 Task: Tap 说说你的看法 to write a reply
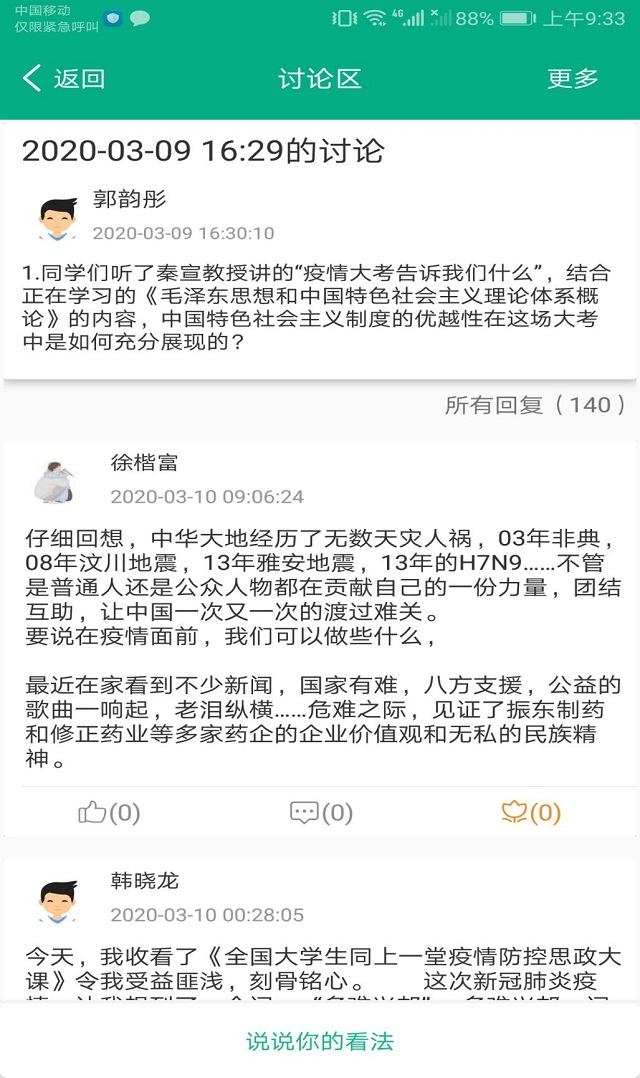tap(320, 1041)
